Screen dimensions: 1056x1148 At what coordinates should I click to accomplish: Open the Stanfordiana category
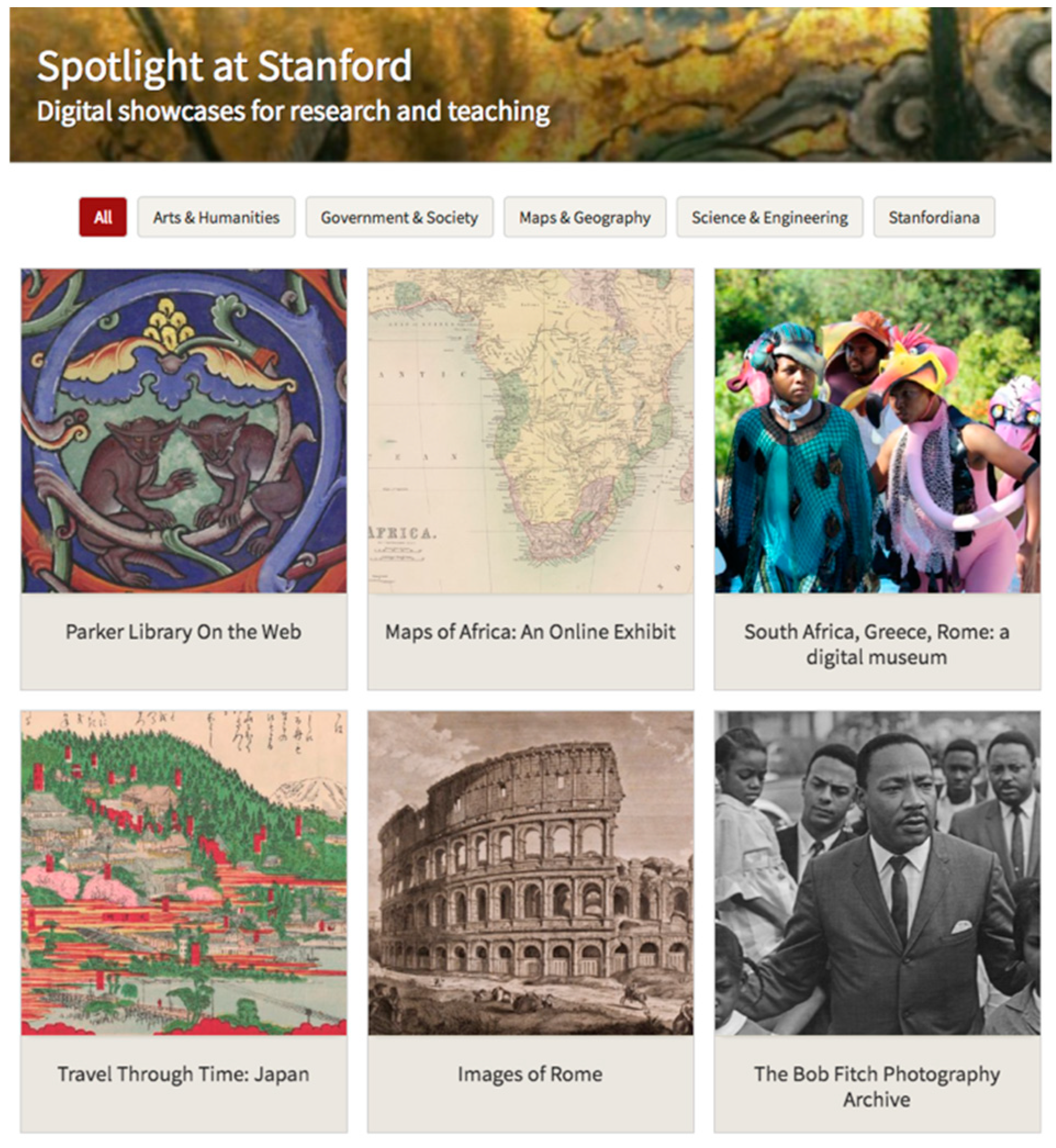tap(934, 217)
